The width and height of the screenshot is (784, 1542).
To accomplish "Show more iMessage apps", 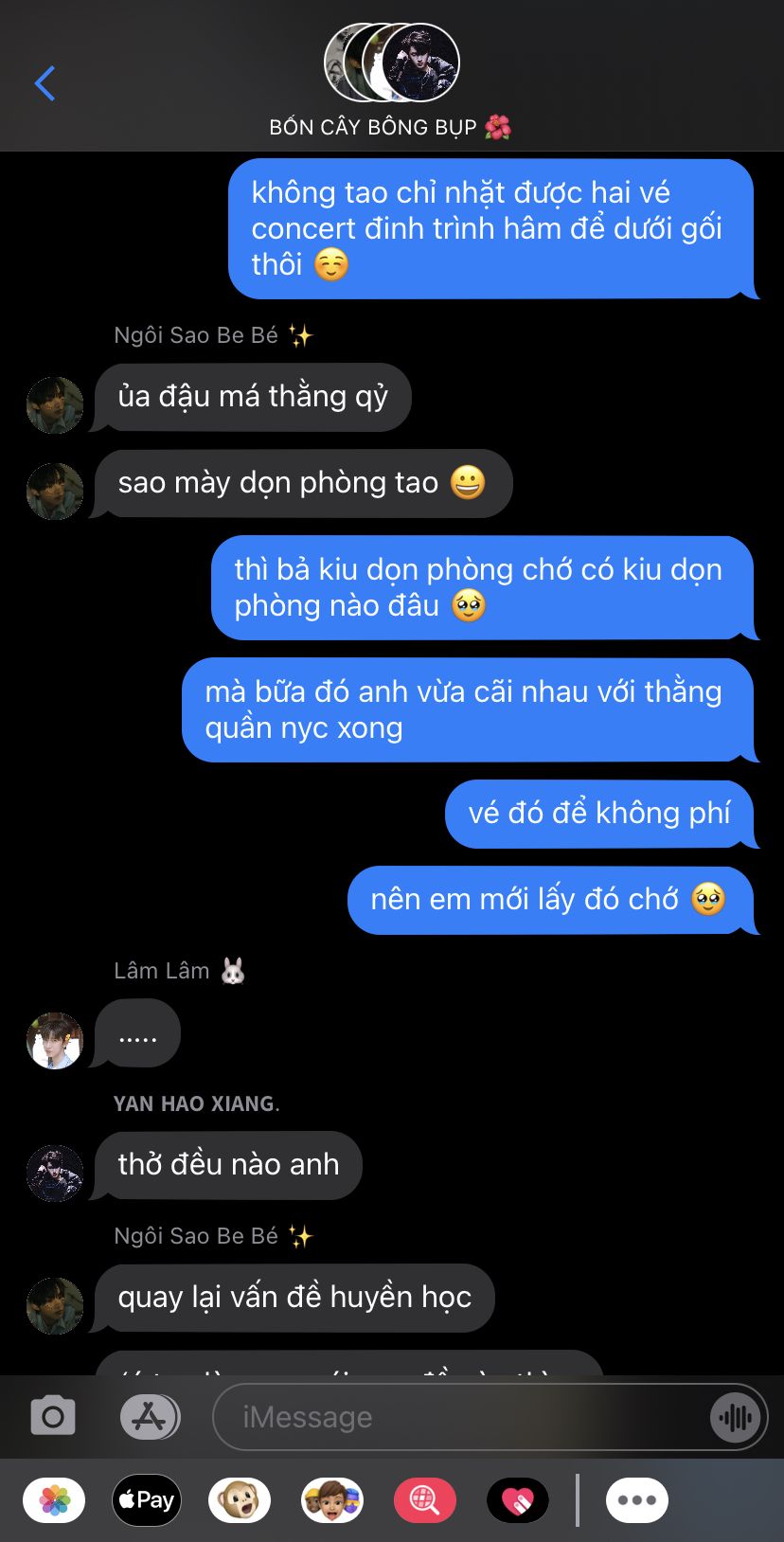I will (x=637, y=1500).
